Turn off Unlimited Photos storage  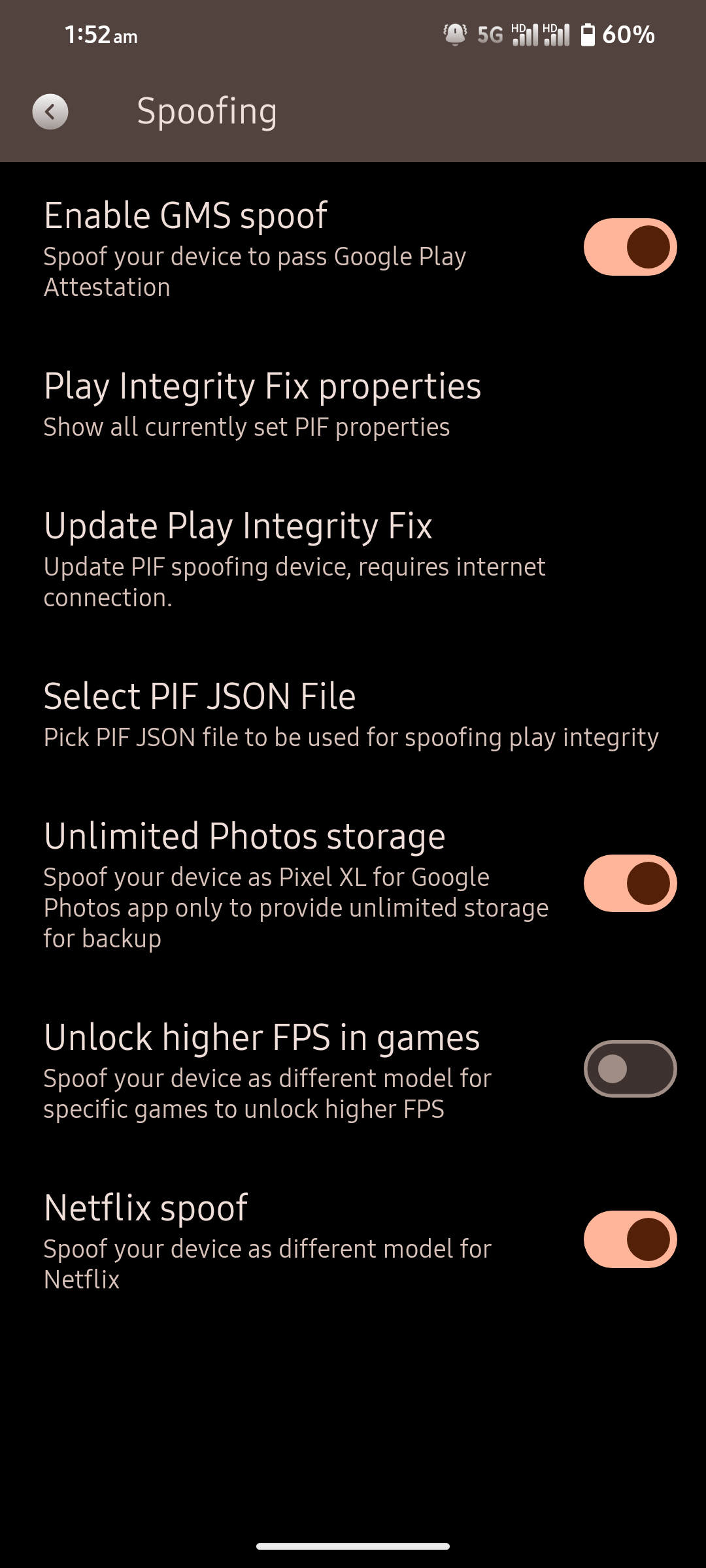pos(630,883)
